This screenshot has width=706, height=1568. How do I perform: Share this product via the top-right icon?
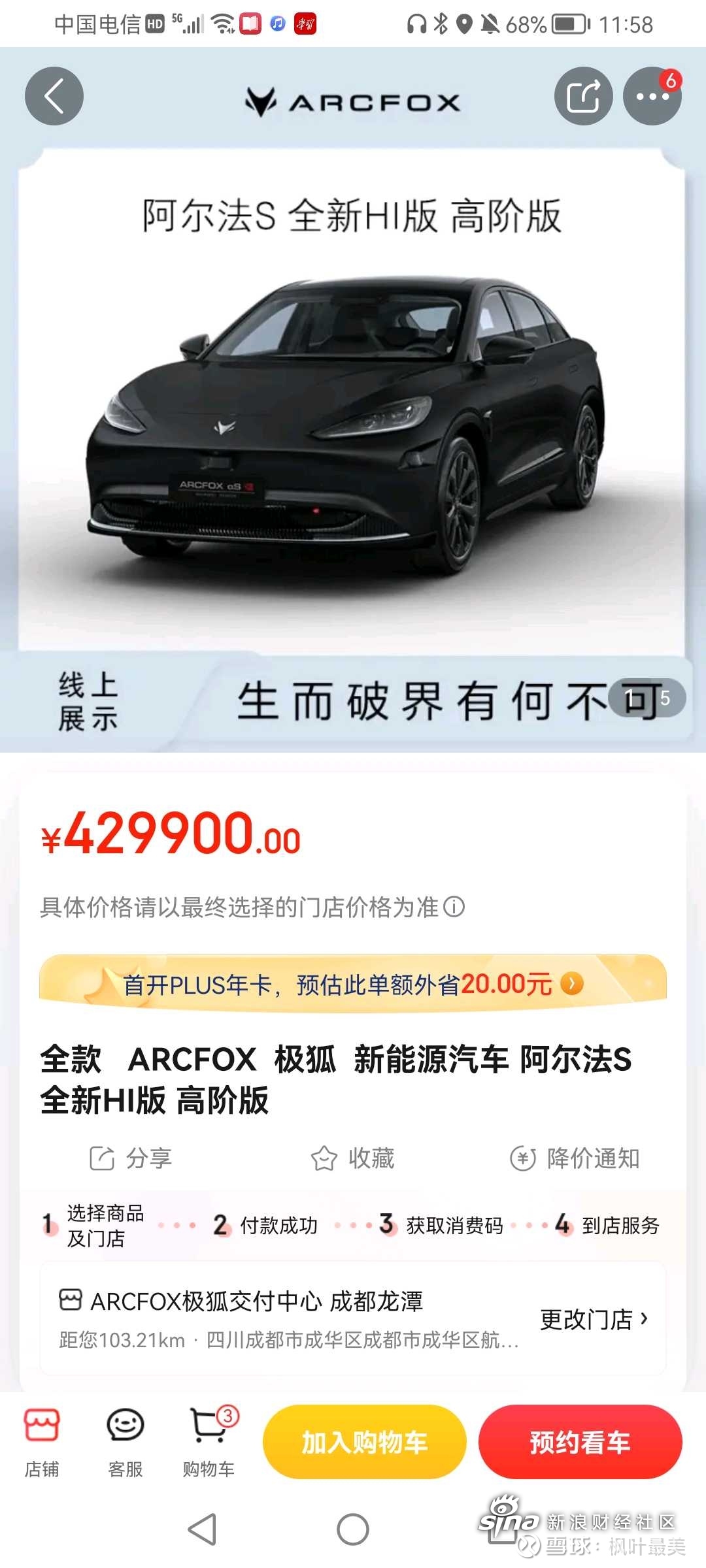[583, 96]
